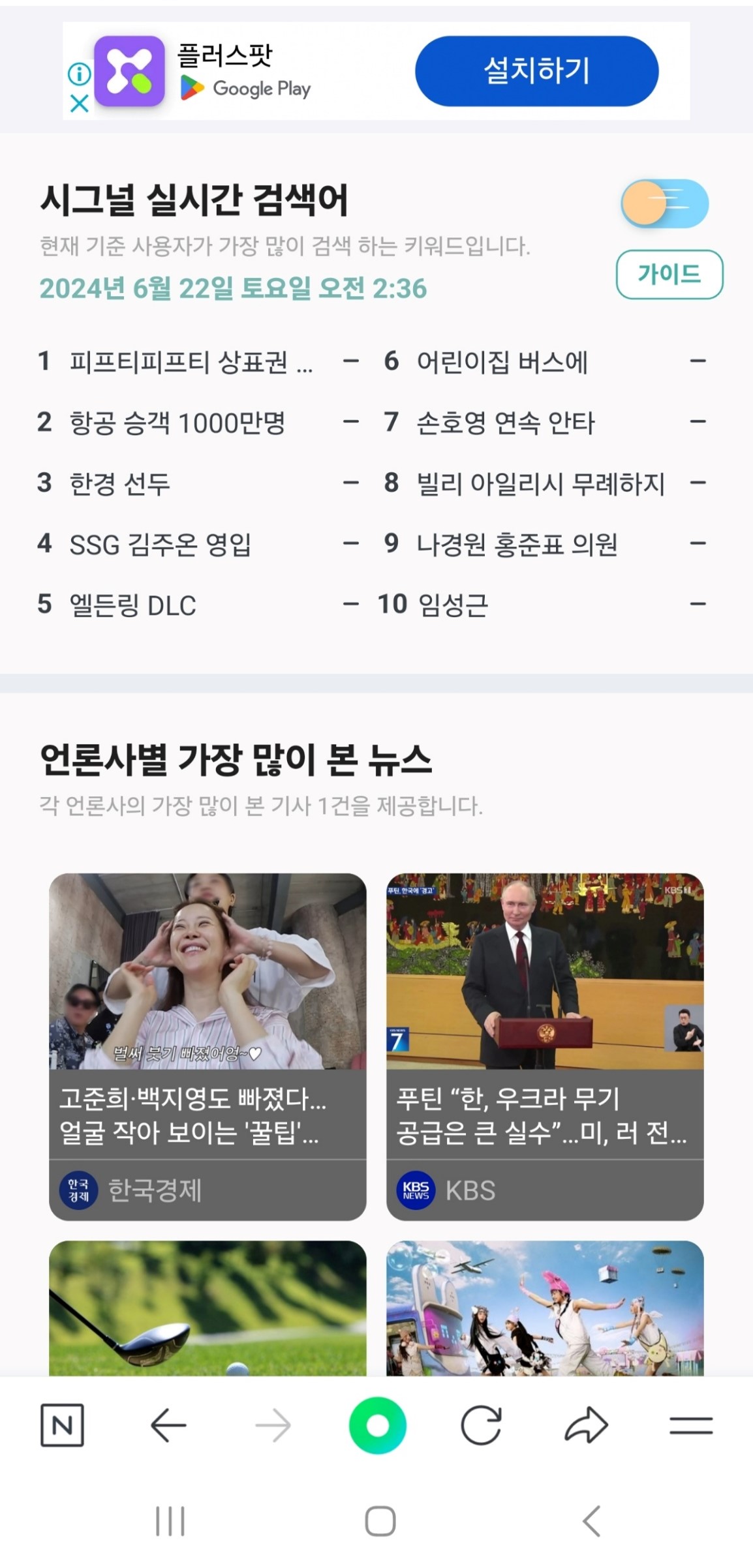
Task: Tap trending keyword 손호영 연속 안타
Action: (506, 423)
